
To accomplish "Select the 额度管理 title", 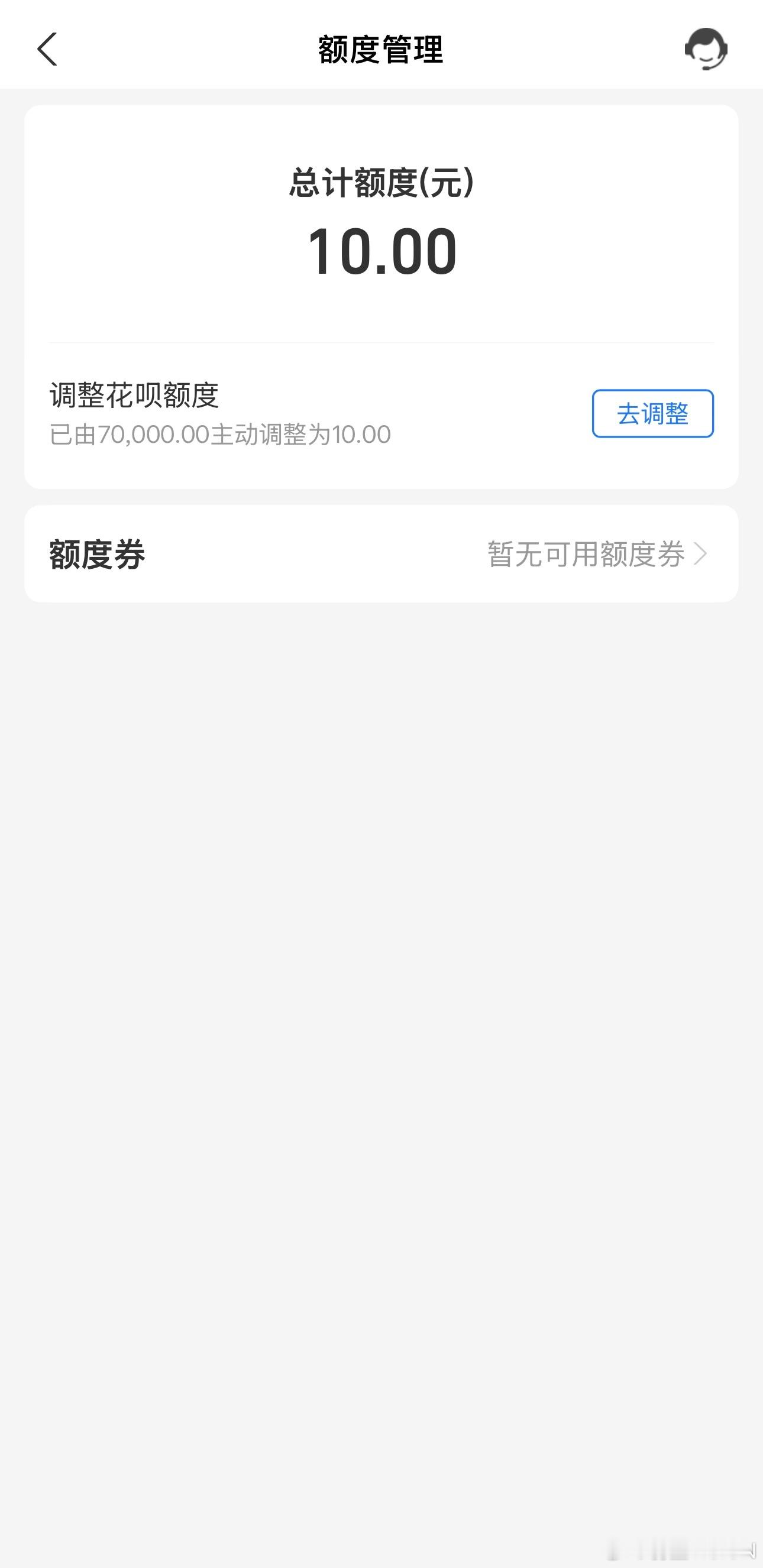I will click(381, 50).
